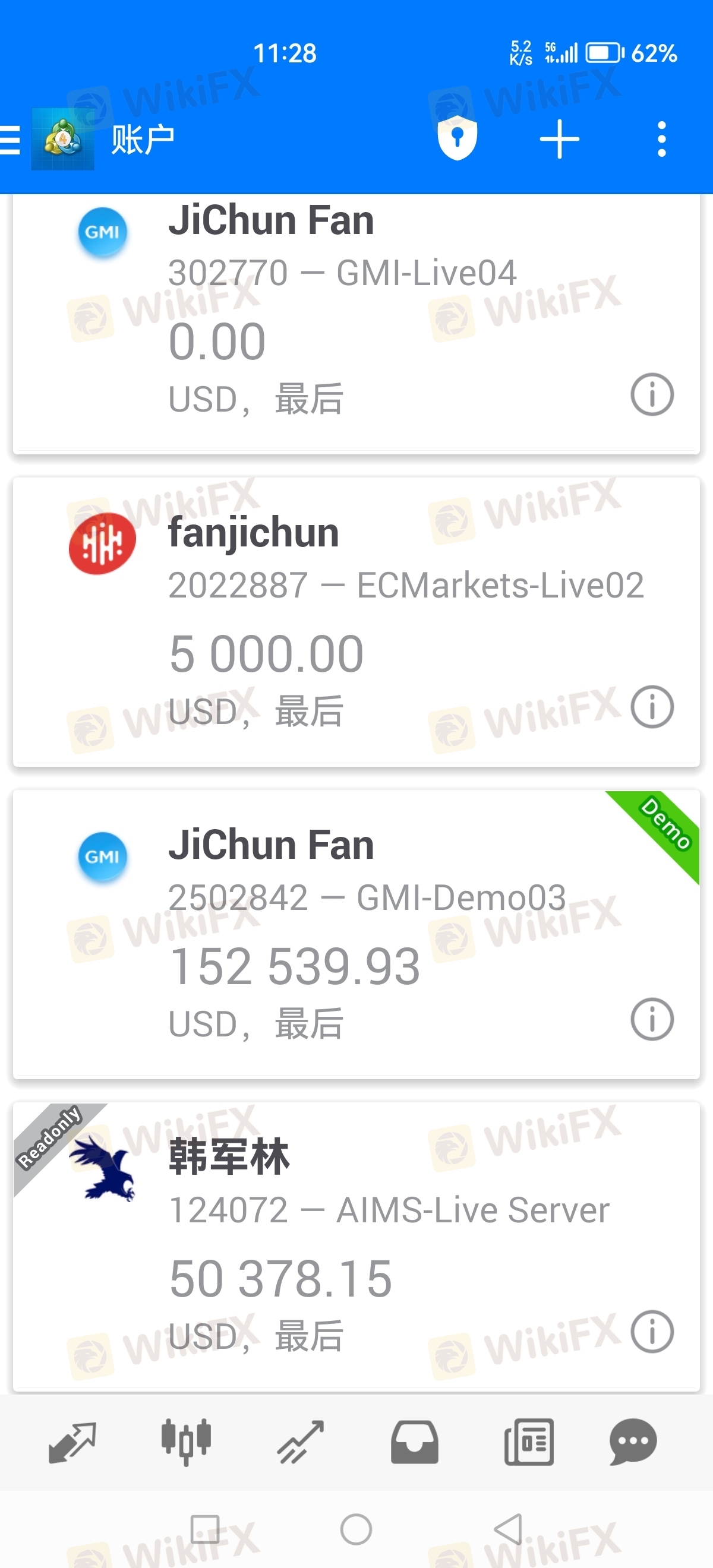Show info for ECMarkets-Live02 account
Screen dimensions: 713x1568
(652, 707)
